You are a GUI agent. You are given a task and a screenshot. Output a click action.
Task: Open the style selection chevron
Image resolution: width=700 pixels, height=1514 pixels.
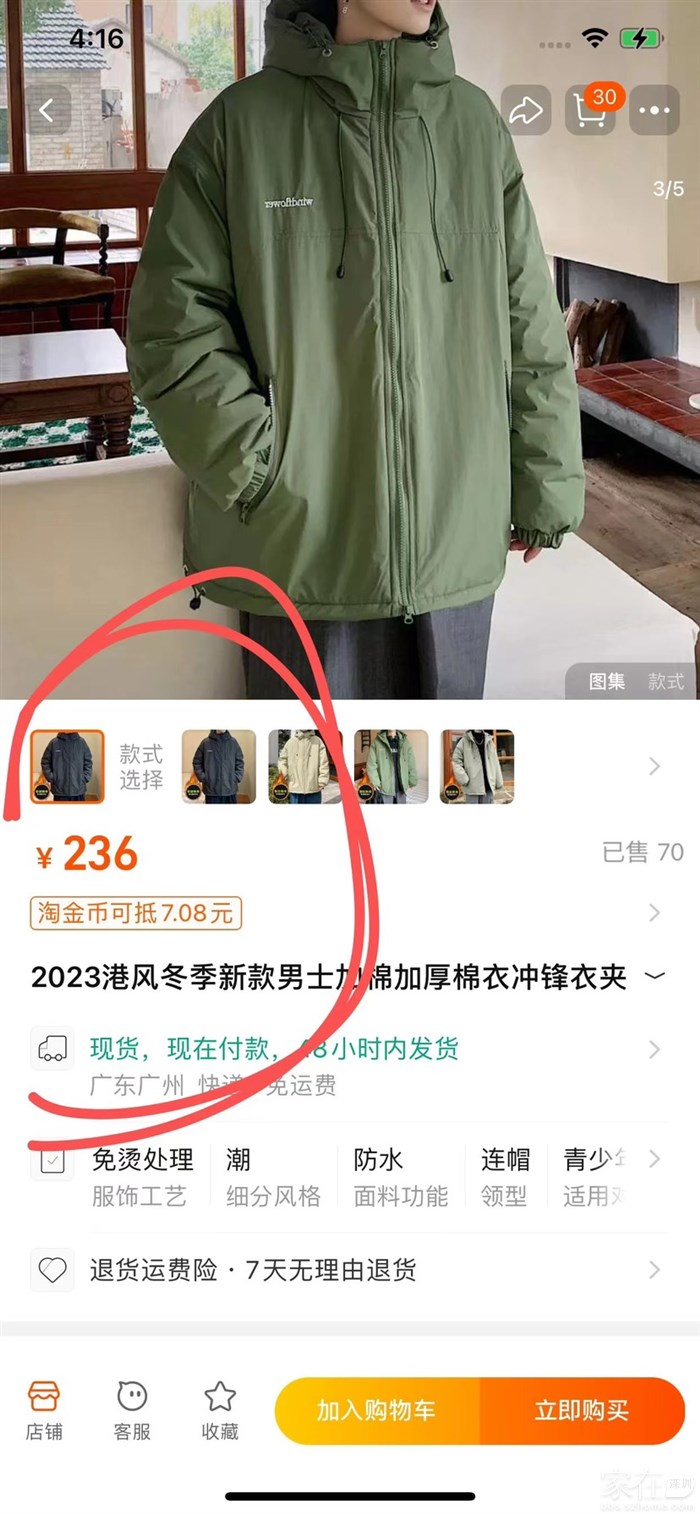point(654,766)
